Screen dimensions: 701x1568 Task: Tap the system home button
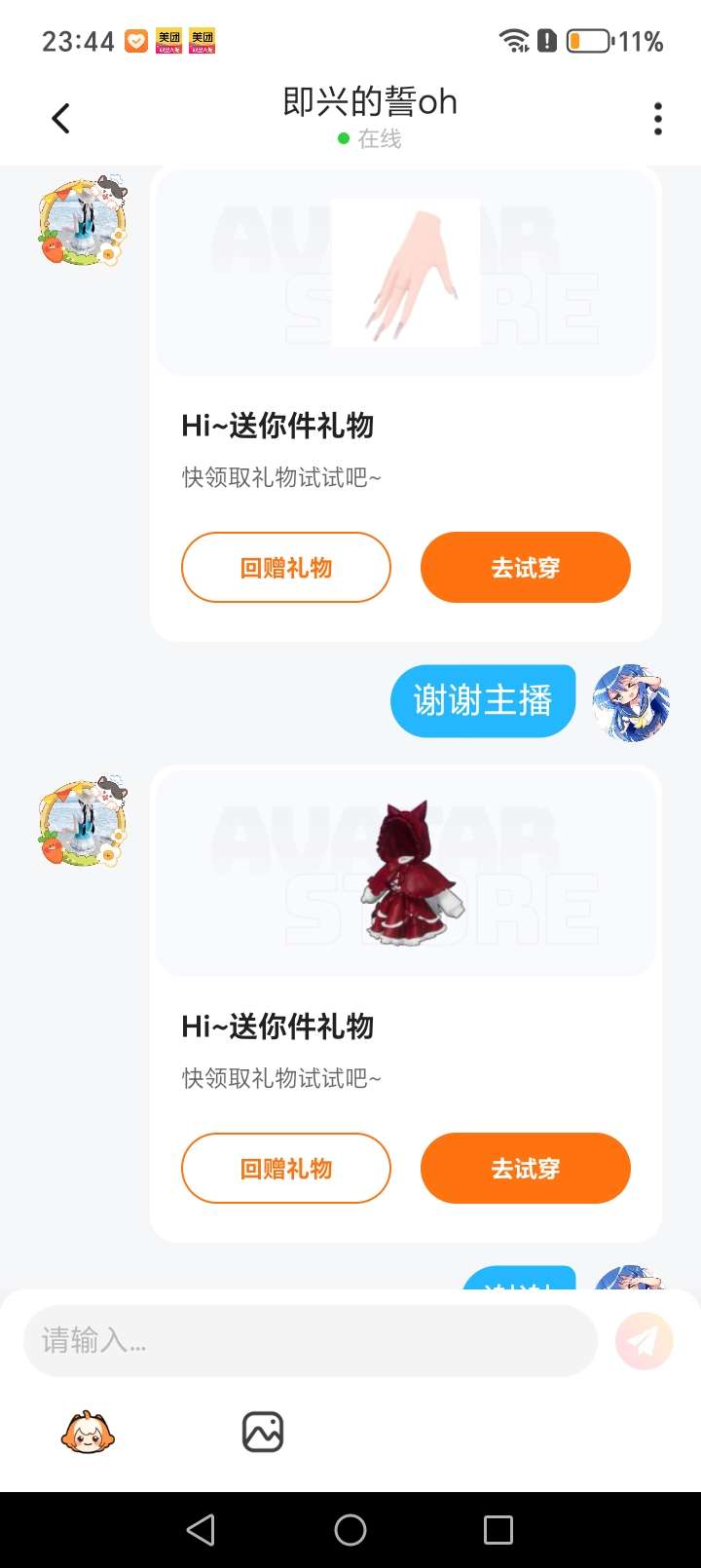(350, 1530)
